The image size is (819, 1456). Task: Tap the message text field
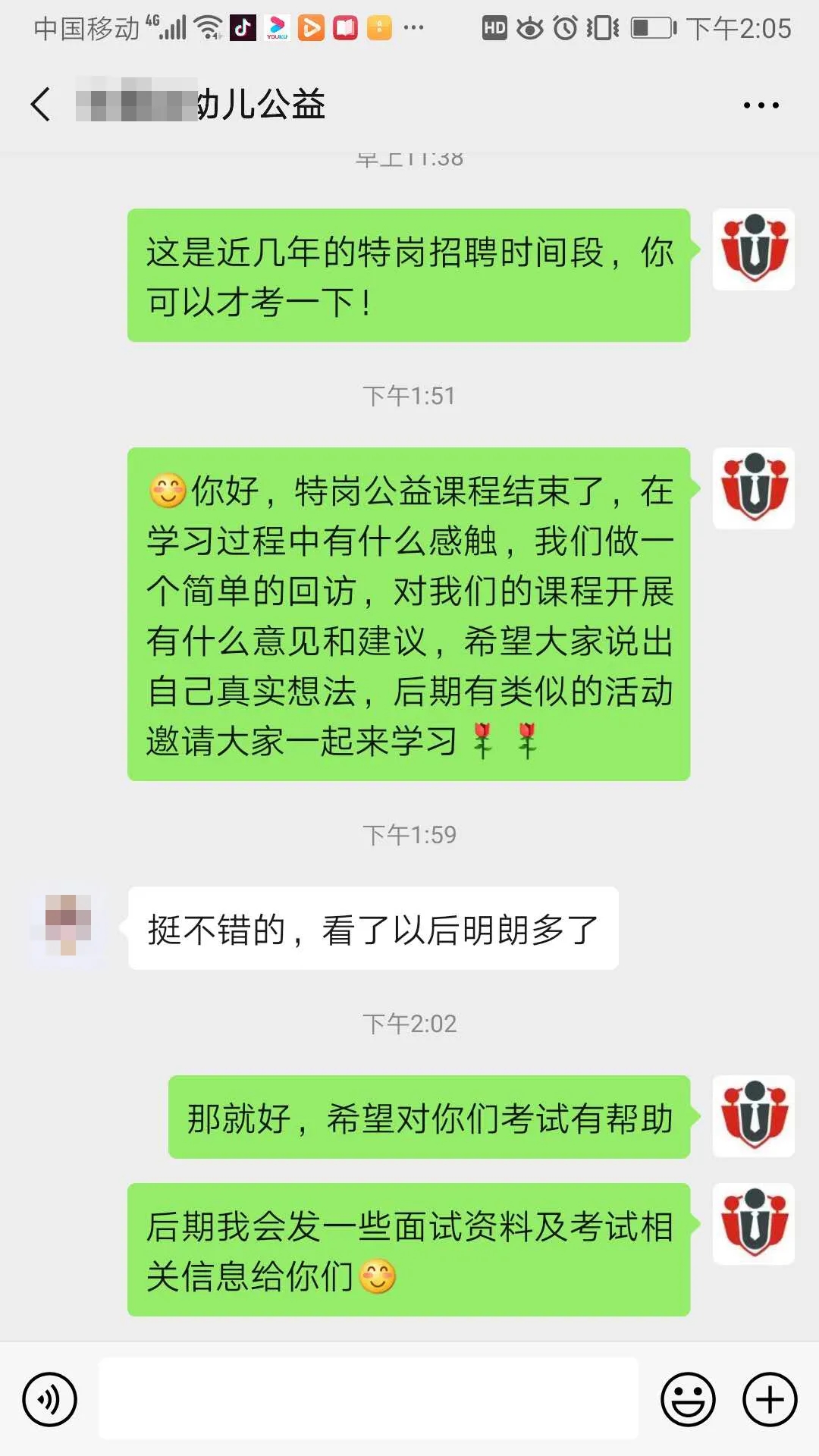pos(369,1398)
